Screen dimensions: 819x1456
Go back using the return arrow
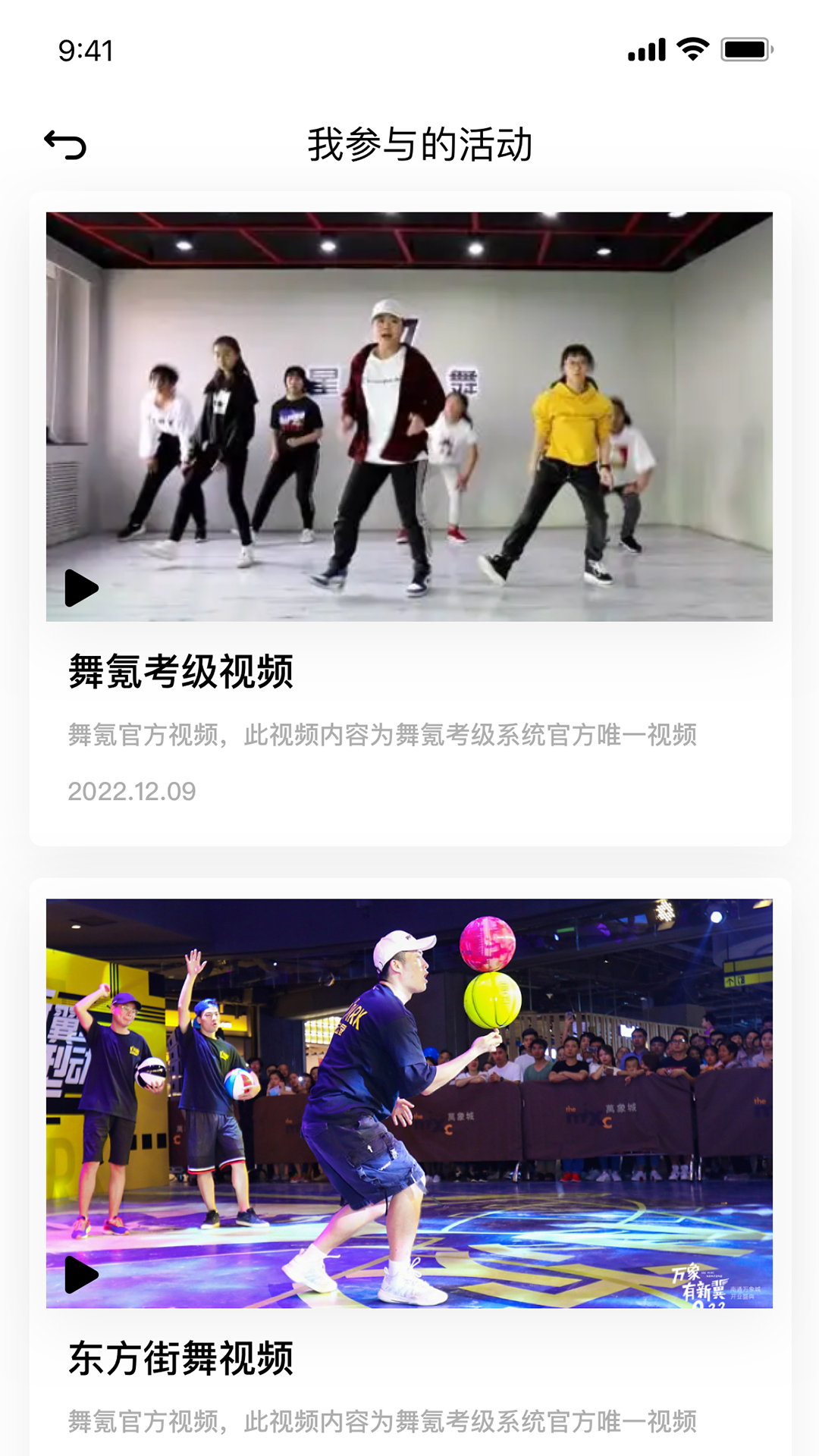click(65, 145)
